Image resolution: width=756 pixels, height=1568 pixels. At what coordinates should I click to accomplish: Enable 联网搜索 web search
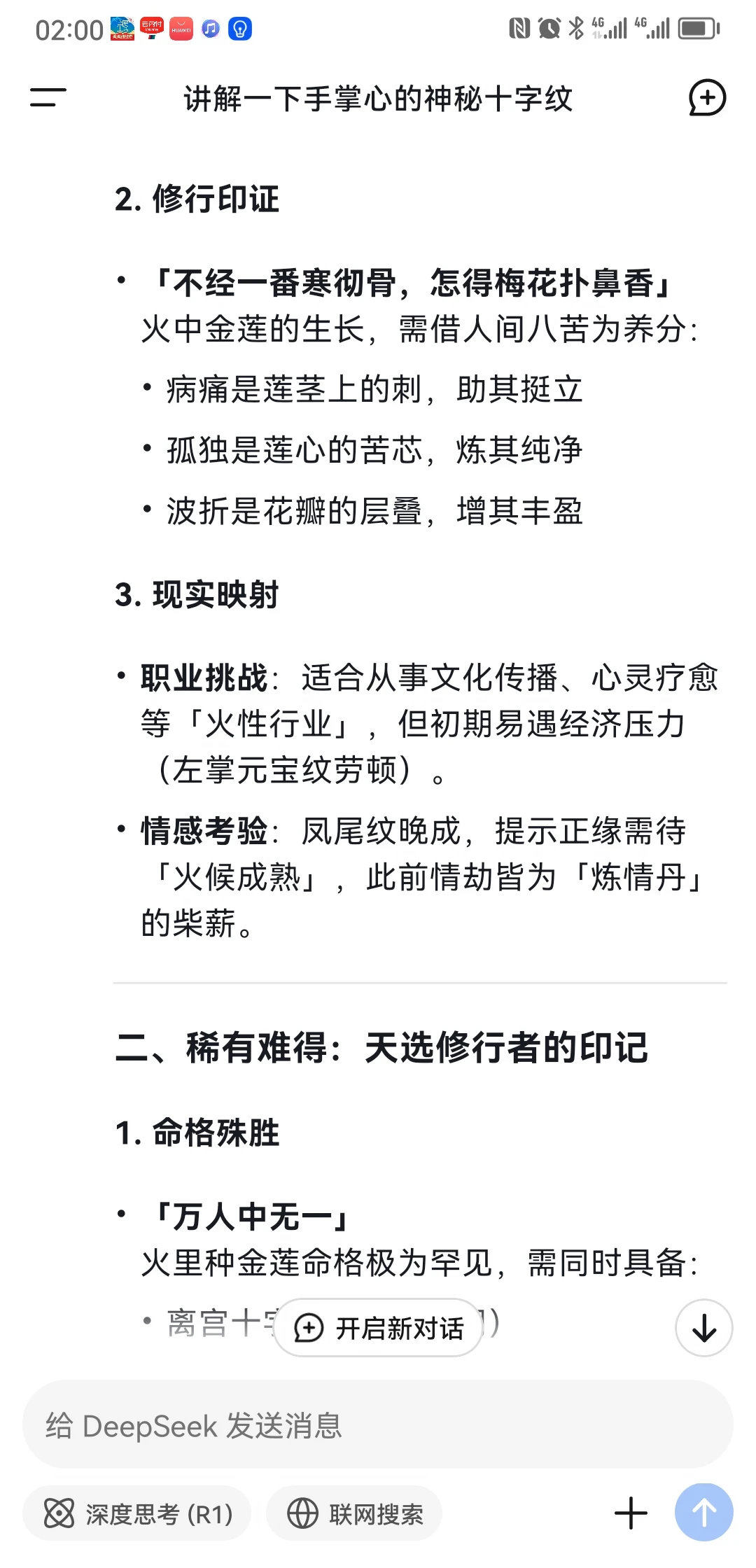coord(354,1514)
